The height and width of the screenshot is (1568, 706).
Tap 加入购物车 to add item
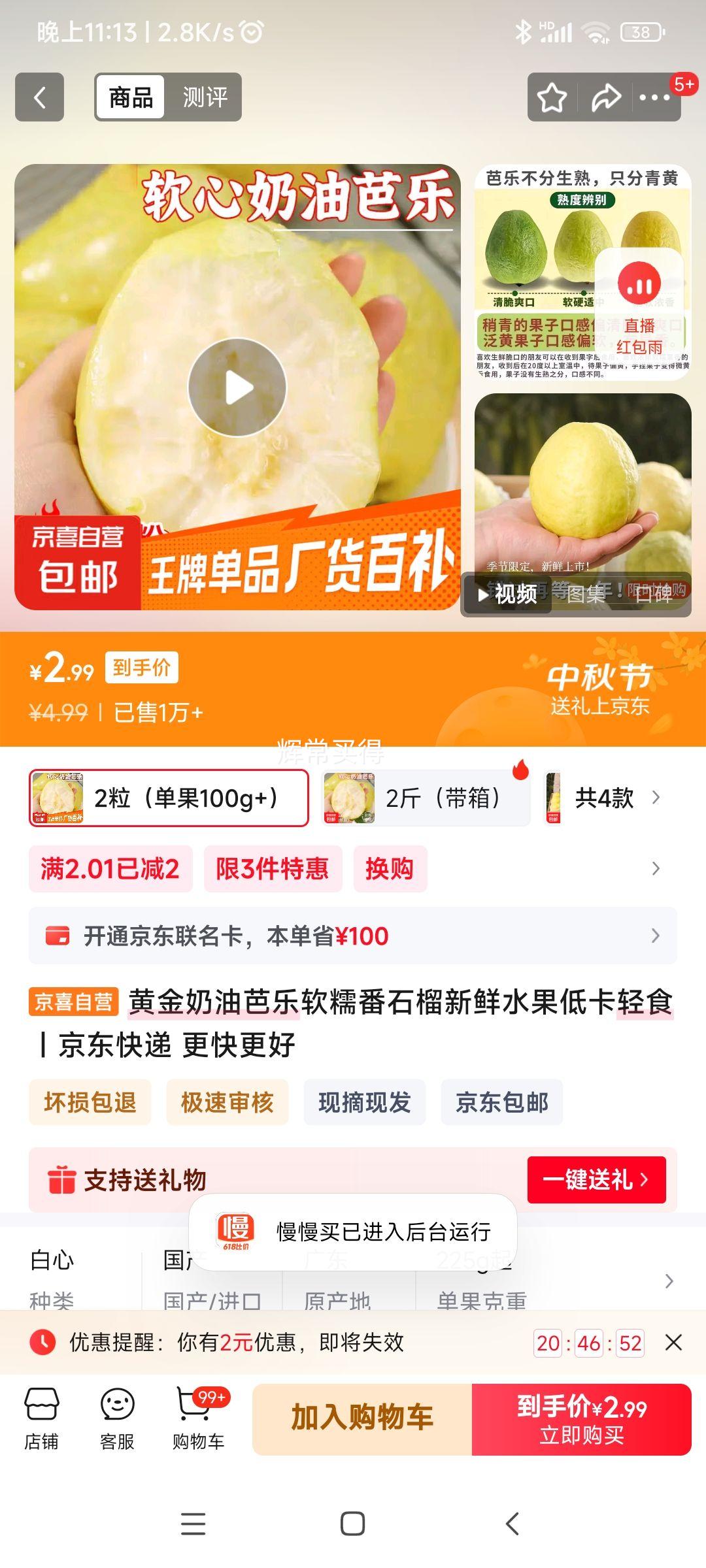pyautogui.click(x=362, y=1419)
